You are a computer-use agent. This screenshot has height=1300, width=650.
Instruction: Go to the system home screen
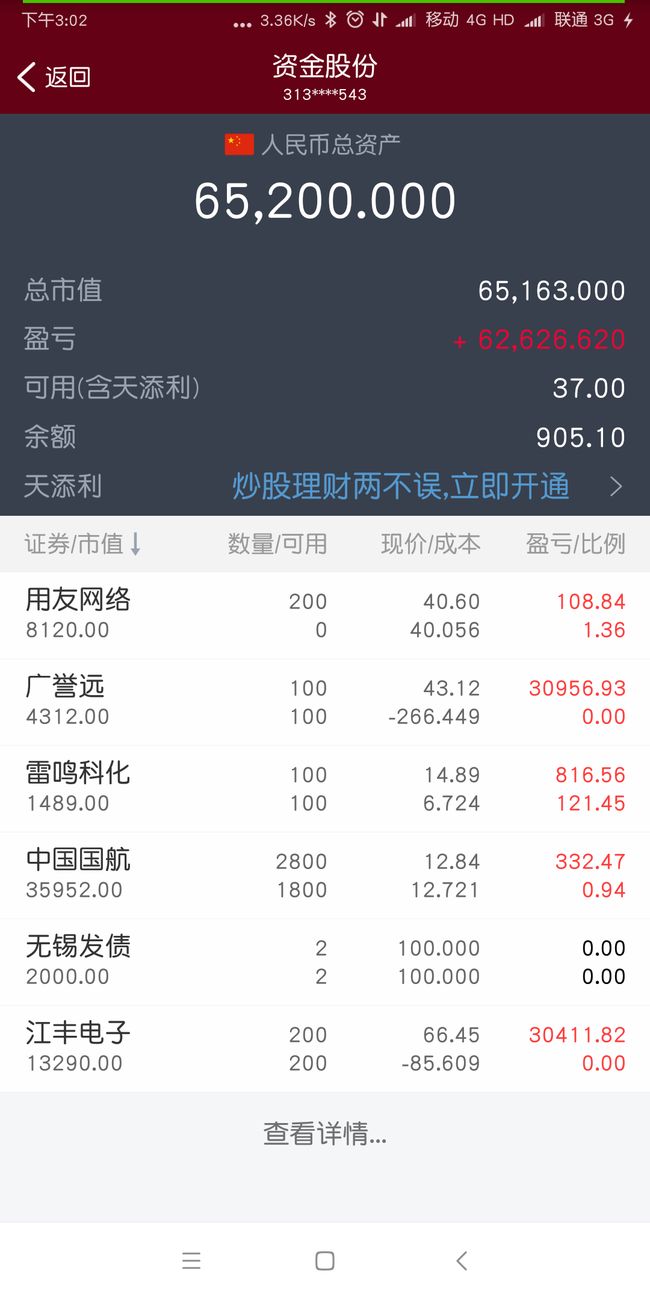coord(325,1261)
